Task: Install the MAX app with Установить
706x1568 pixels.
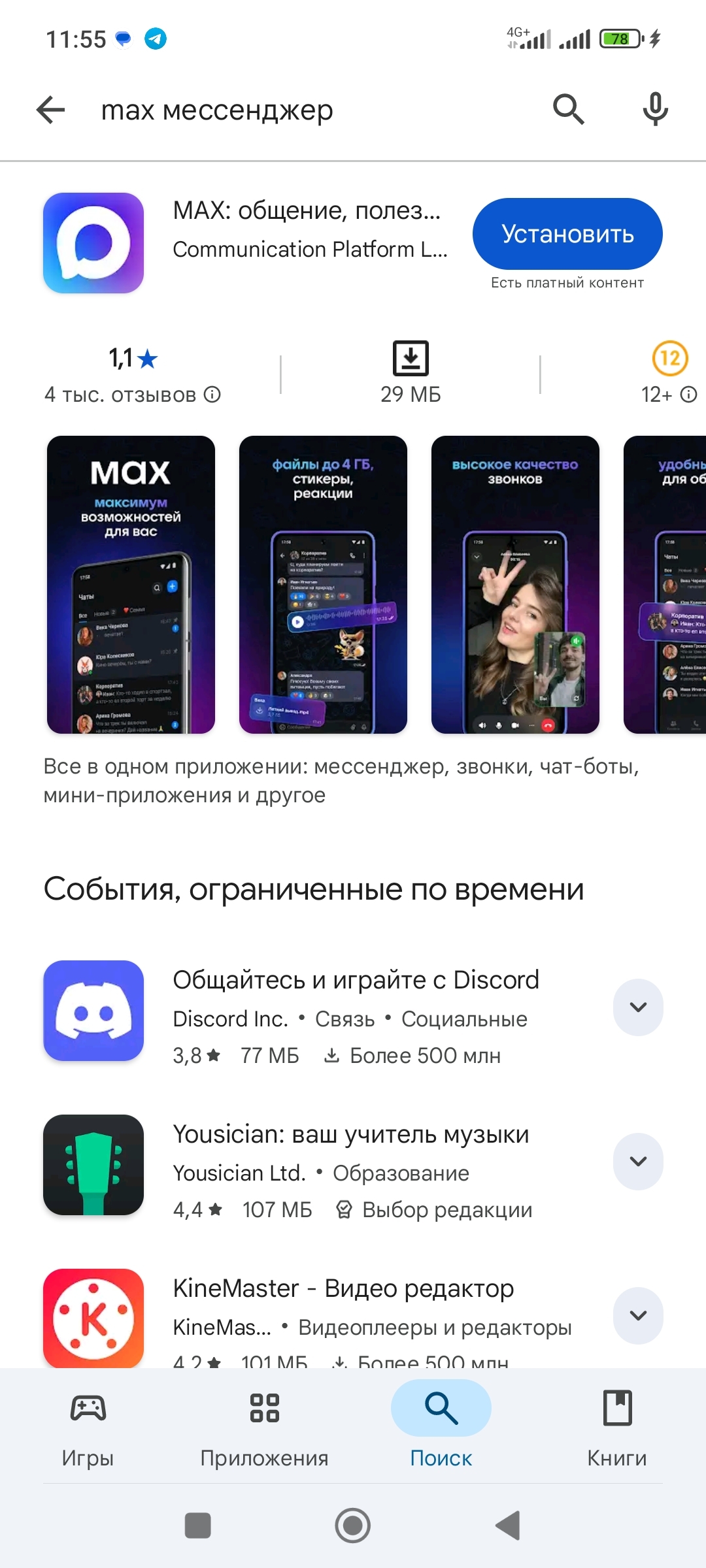Action: 567,234
